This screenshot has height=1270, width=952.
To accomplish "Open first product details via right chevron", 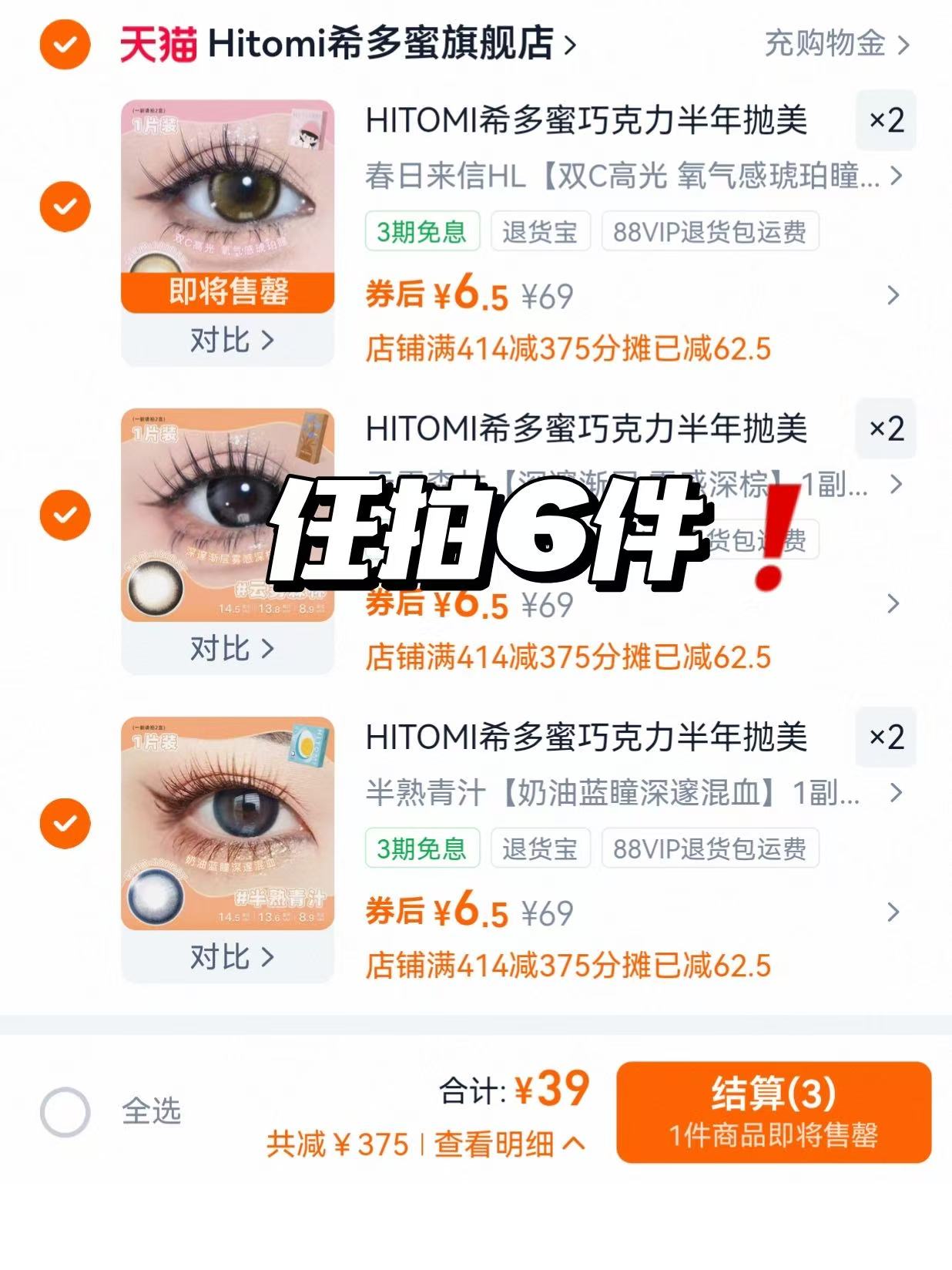I will 893,294.
